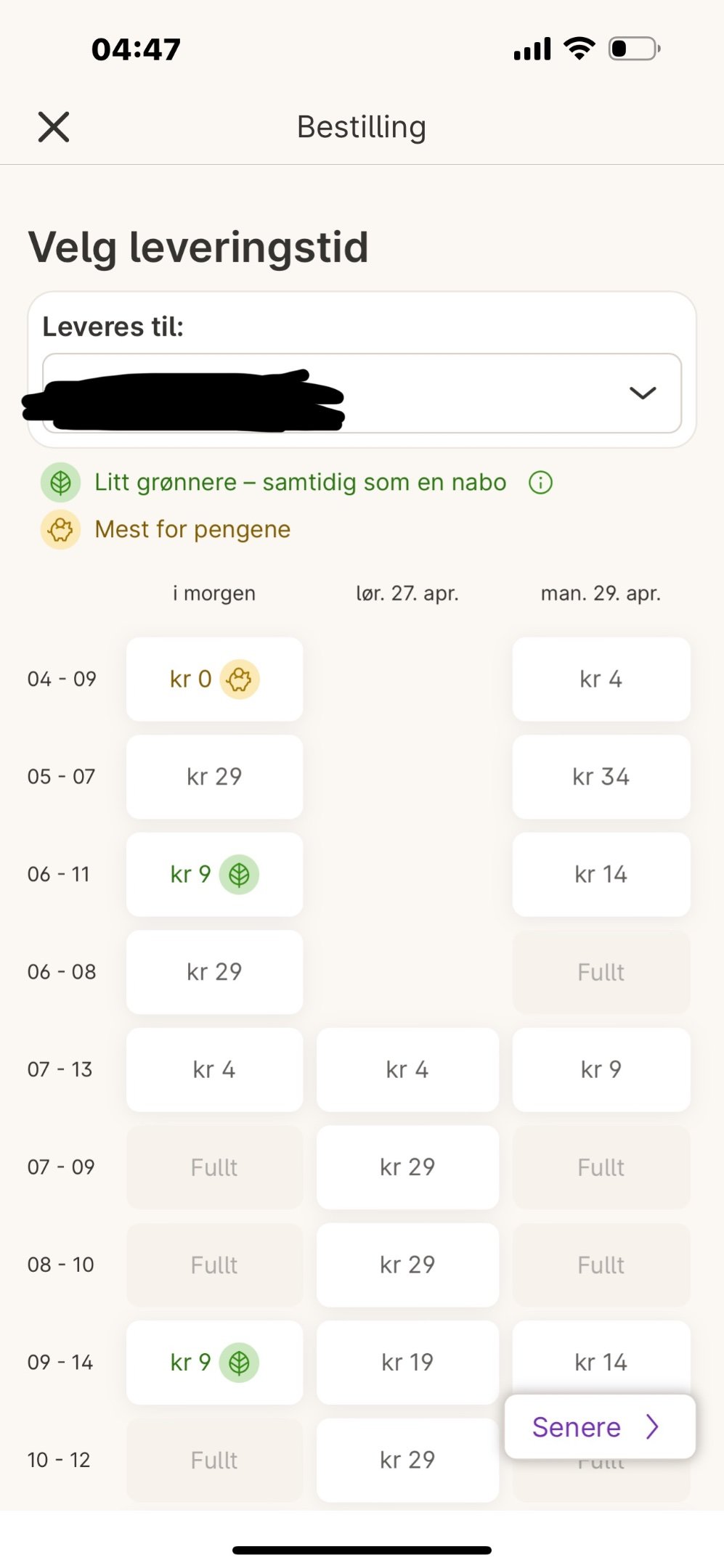Select tomorrow 04 - 09 slot for kr 0
This screenshot has width=724, height=1568.
(214, 679)
